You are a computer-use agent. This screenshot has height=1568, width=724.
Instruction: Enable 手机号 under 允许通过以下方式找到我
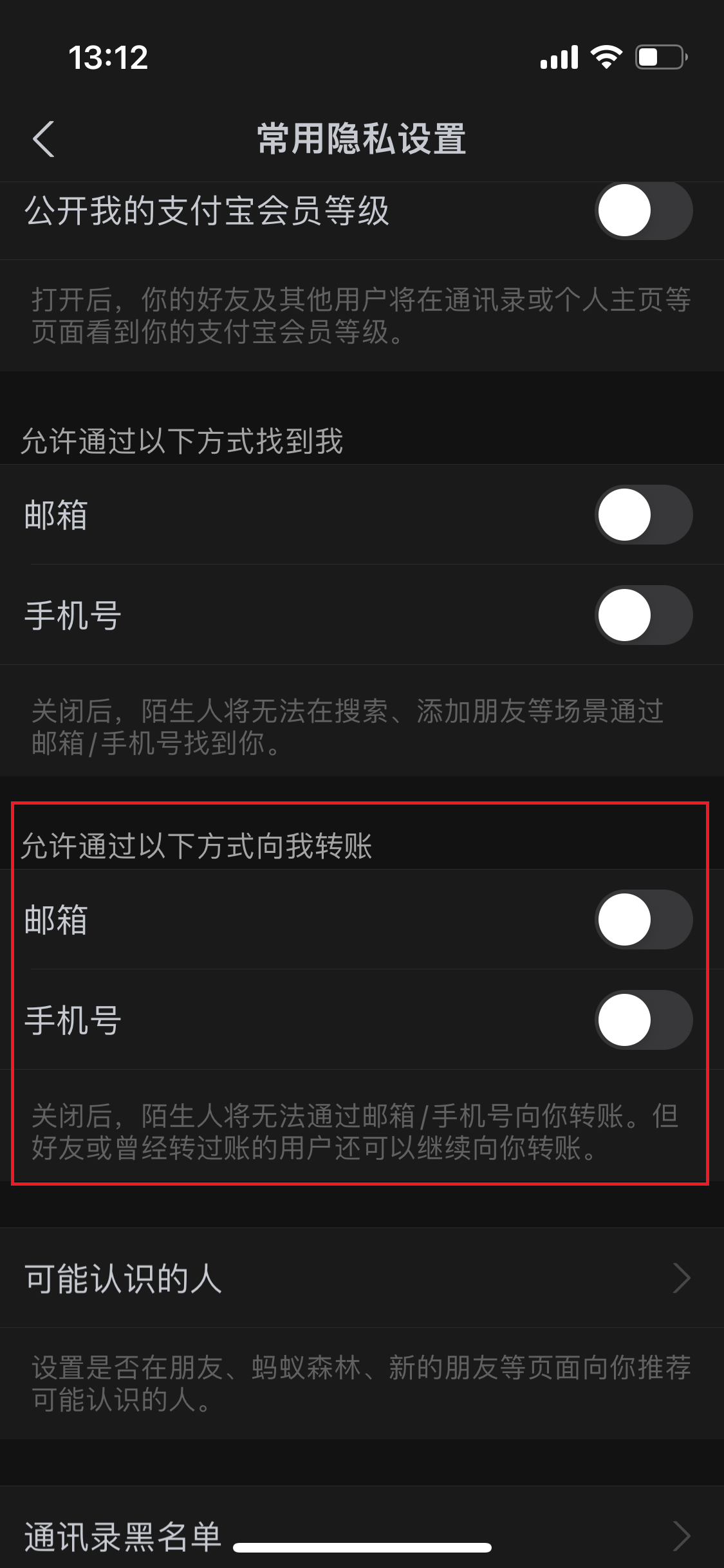coord(643,615)
